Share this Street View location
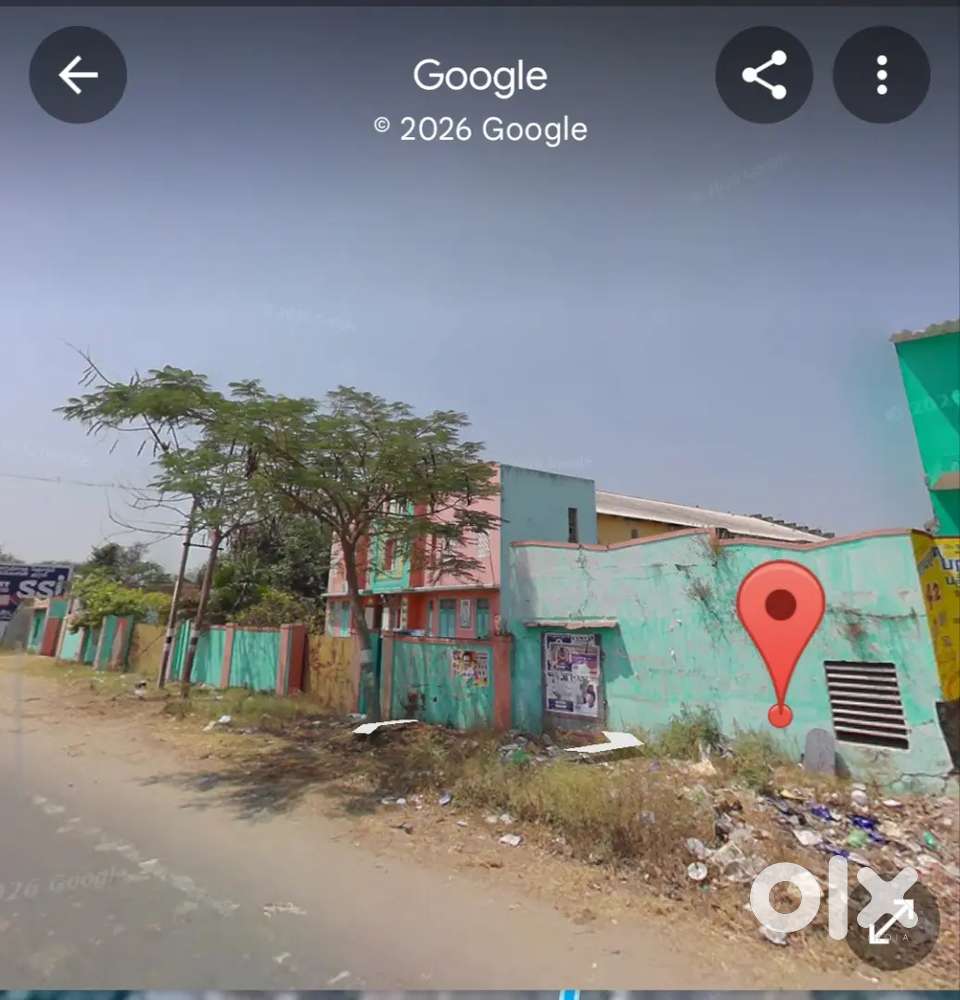960x1000 pixels. [x=764, y=75]
